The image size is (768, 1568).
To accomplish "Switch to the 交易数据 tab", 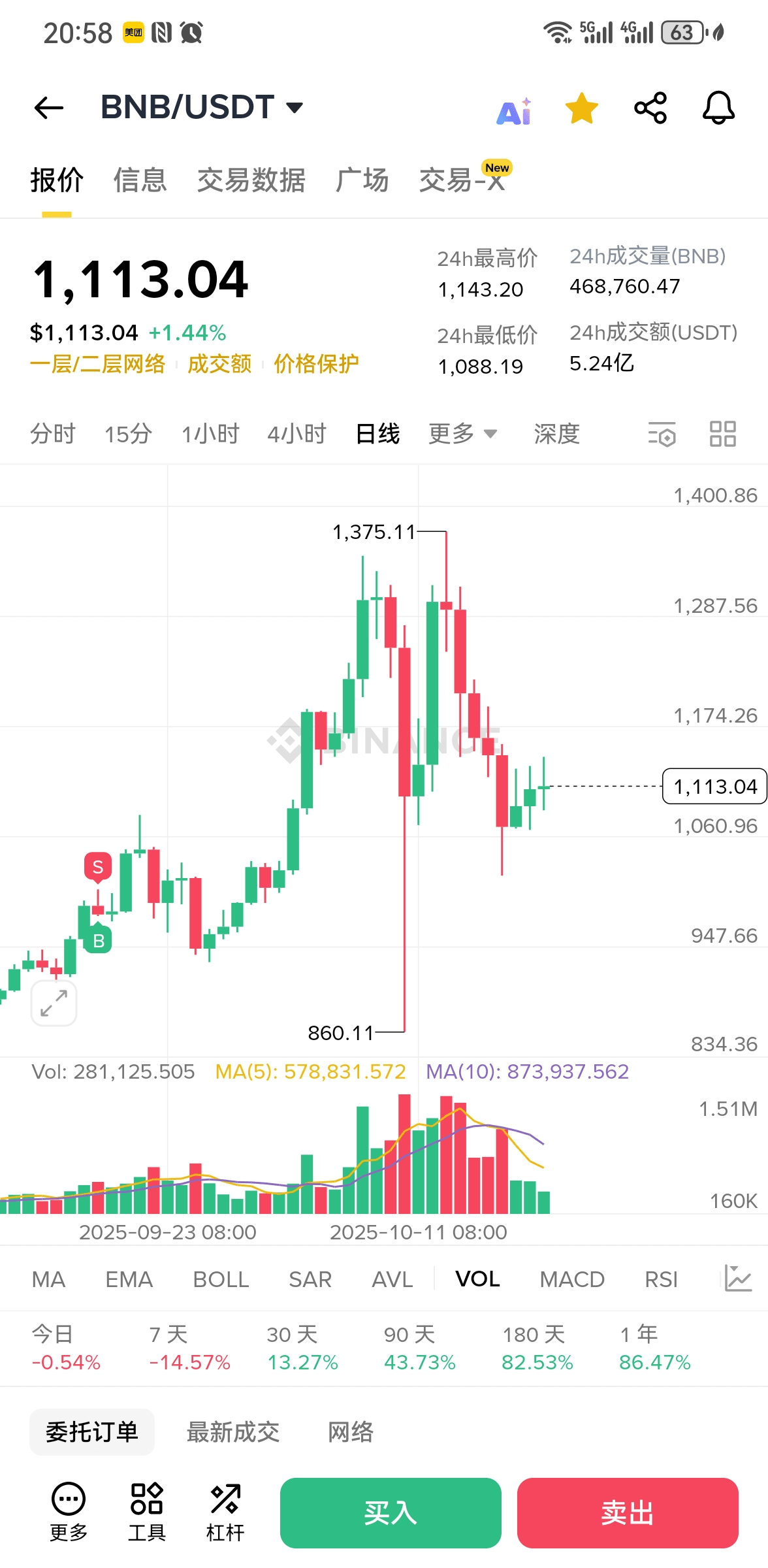I will [x=251, y=180].
